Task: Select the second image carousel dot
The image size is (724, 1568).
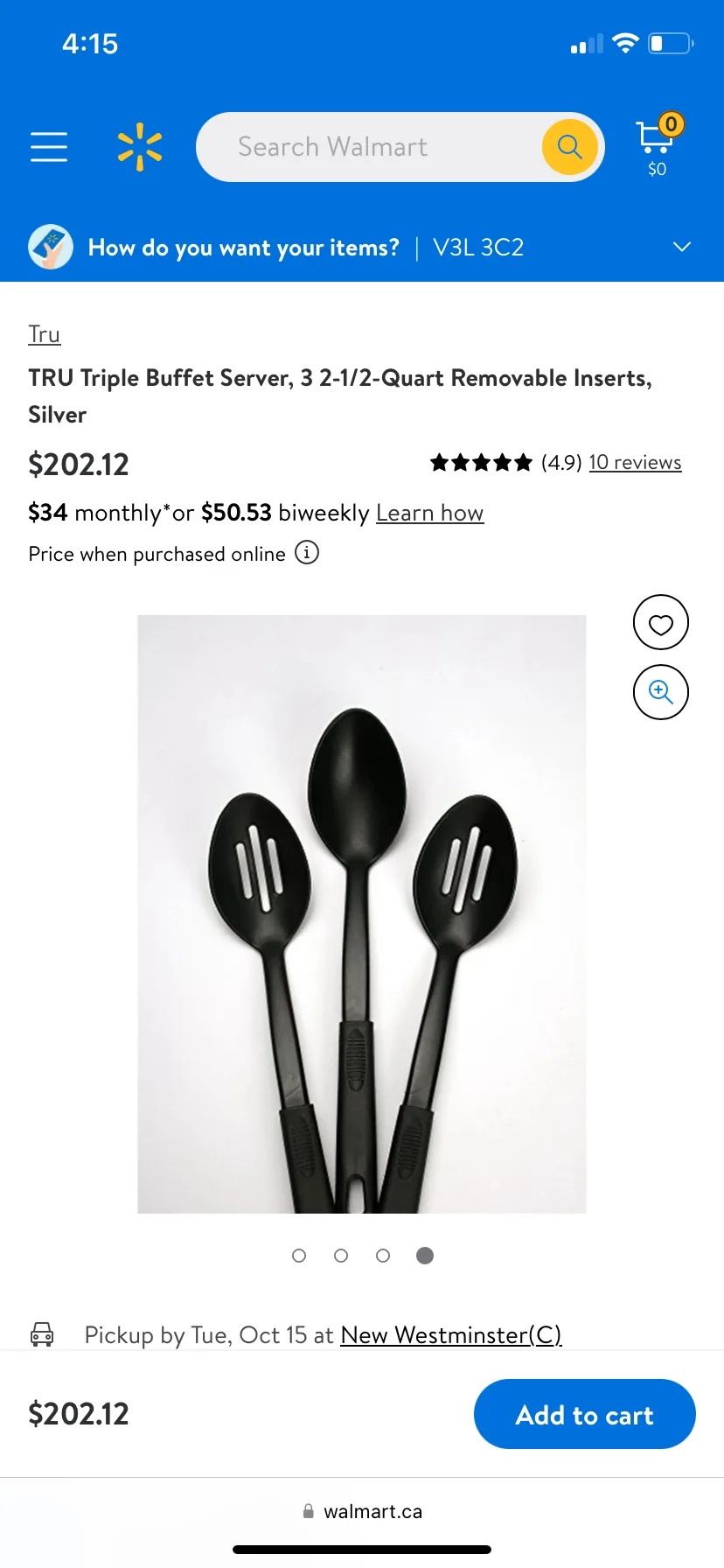Action: coord(340,1255)
